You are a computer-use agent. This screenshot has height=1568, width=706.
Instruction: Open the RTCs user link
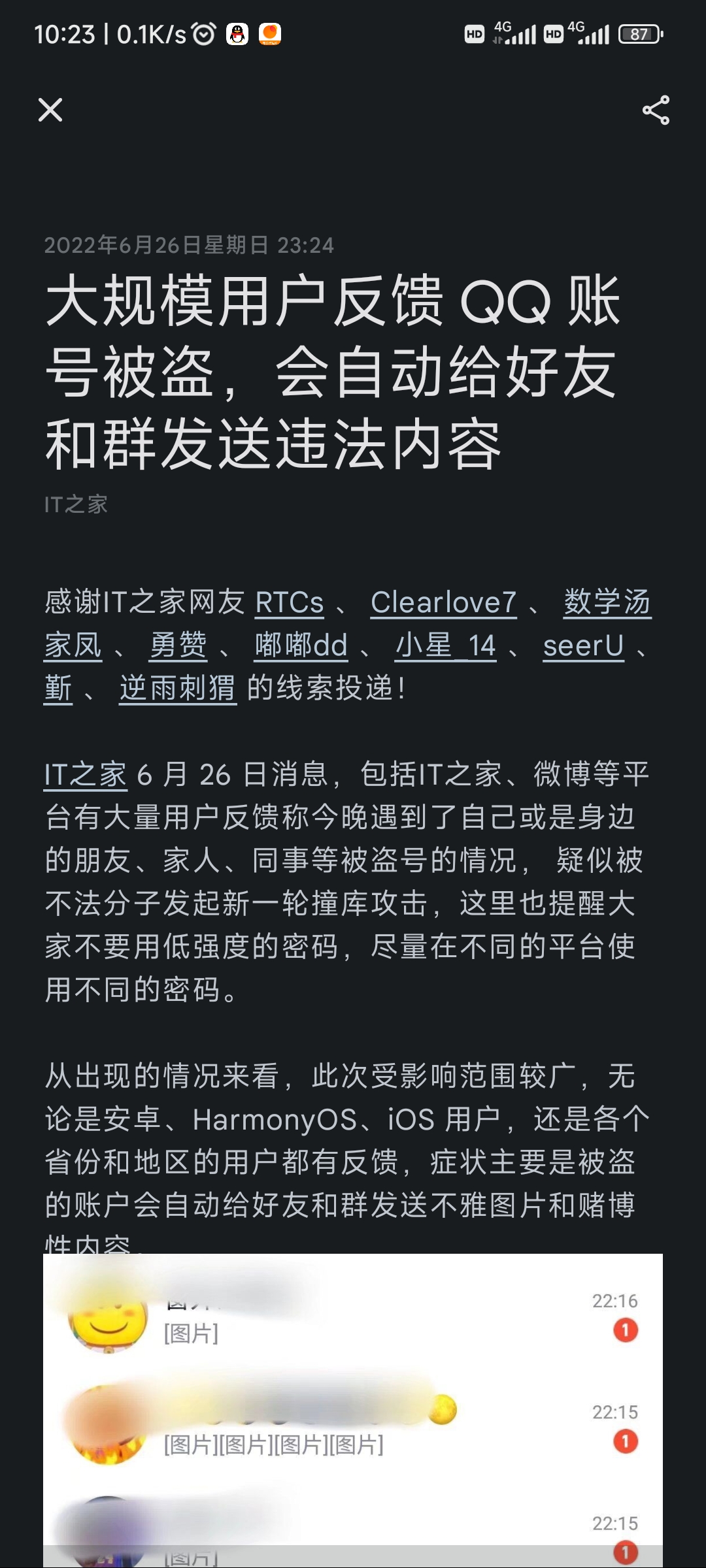[x=289, y=602]
